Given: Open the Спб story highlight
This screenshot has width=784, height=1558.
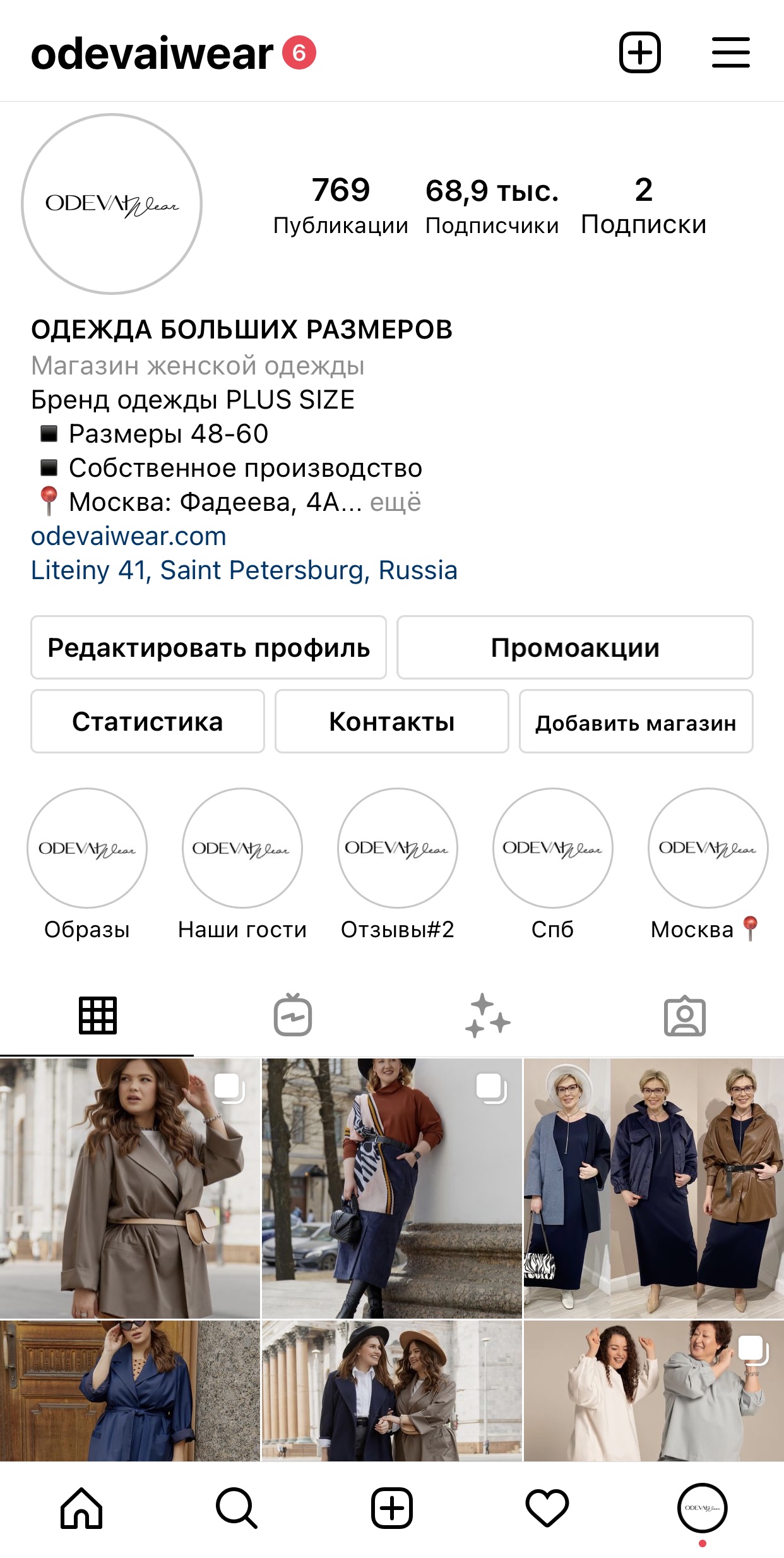Looking at the screenshot, I should pos(552,848).
